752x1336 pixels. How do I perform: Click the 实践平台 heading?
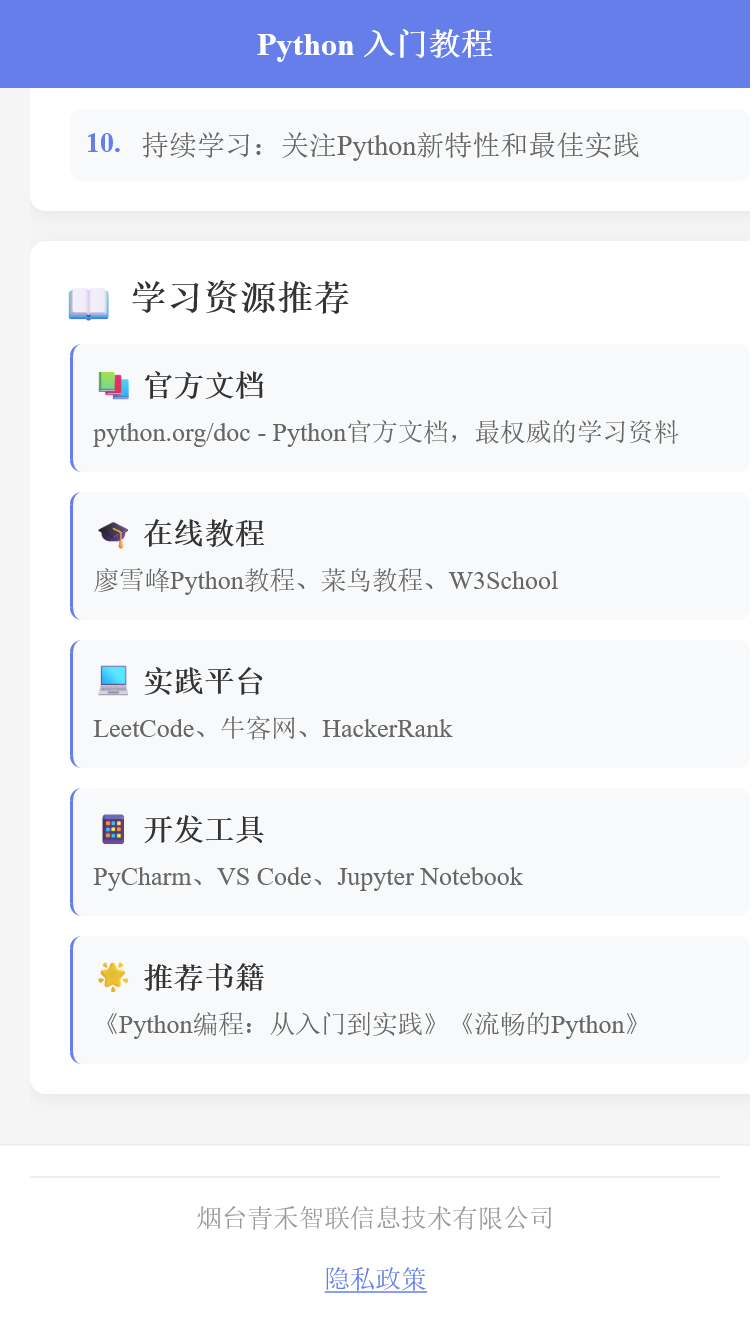[203, 682]
